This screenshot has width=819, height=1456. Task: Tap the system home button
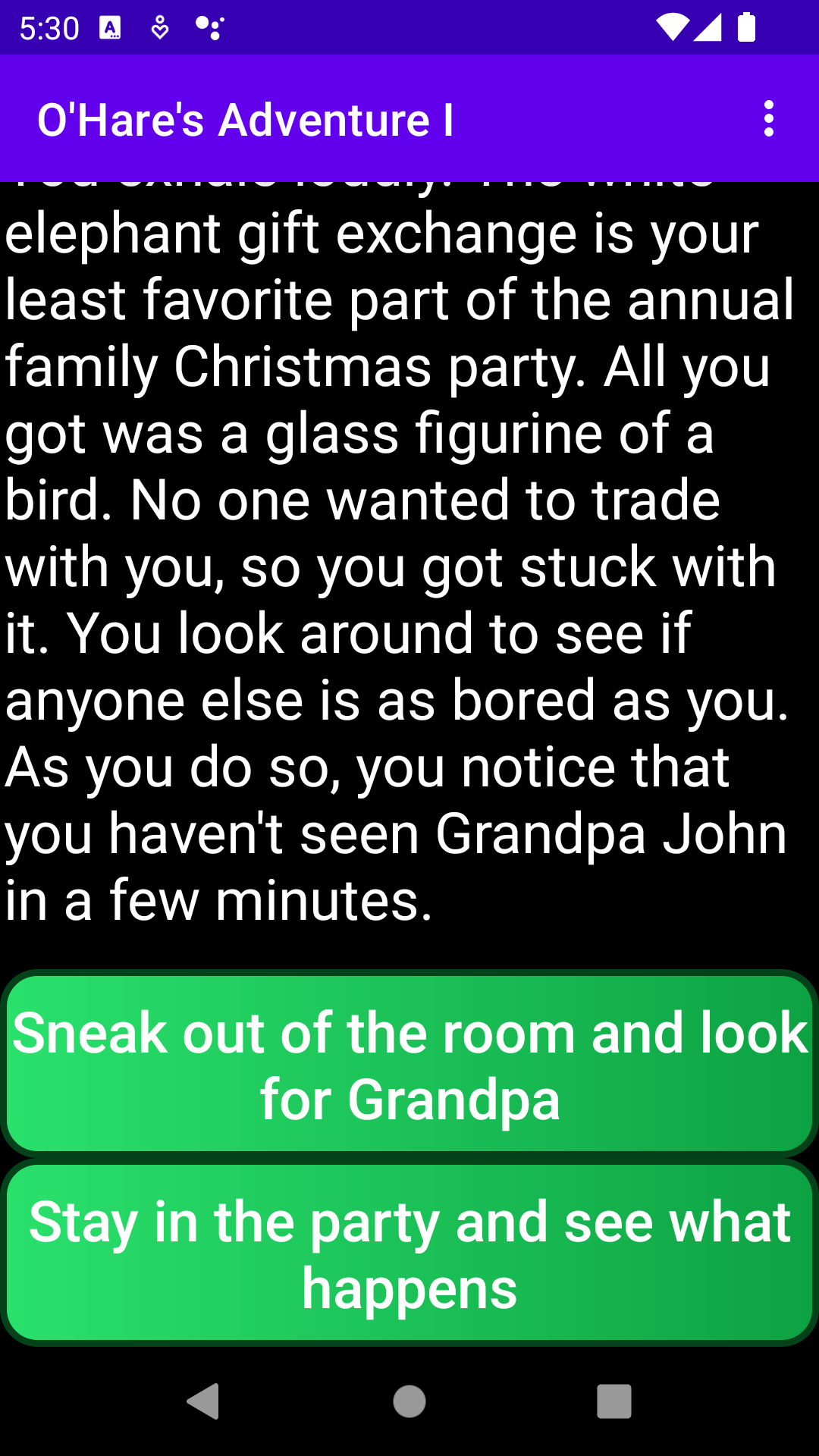coord(409,1401)
